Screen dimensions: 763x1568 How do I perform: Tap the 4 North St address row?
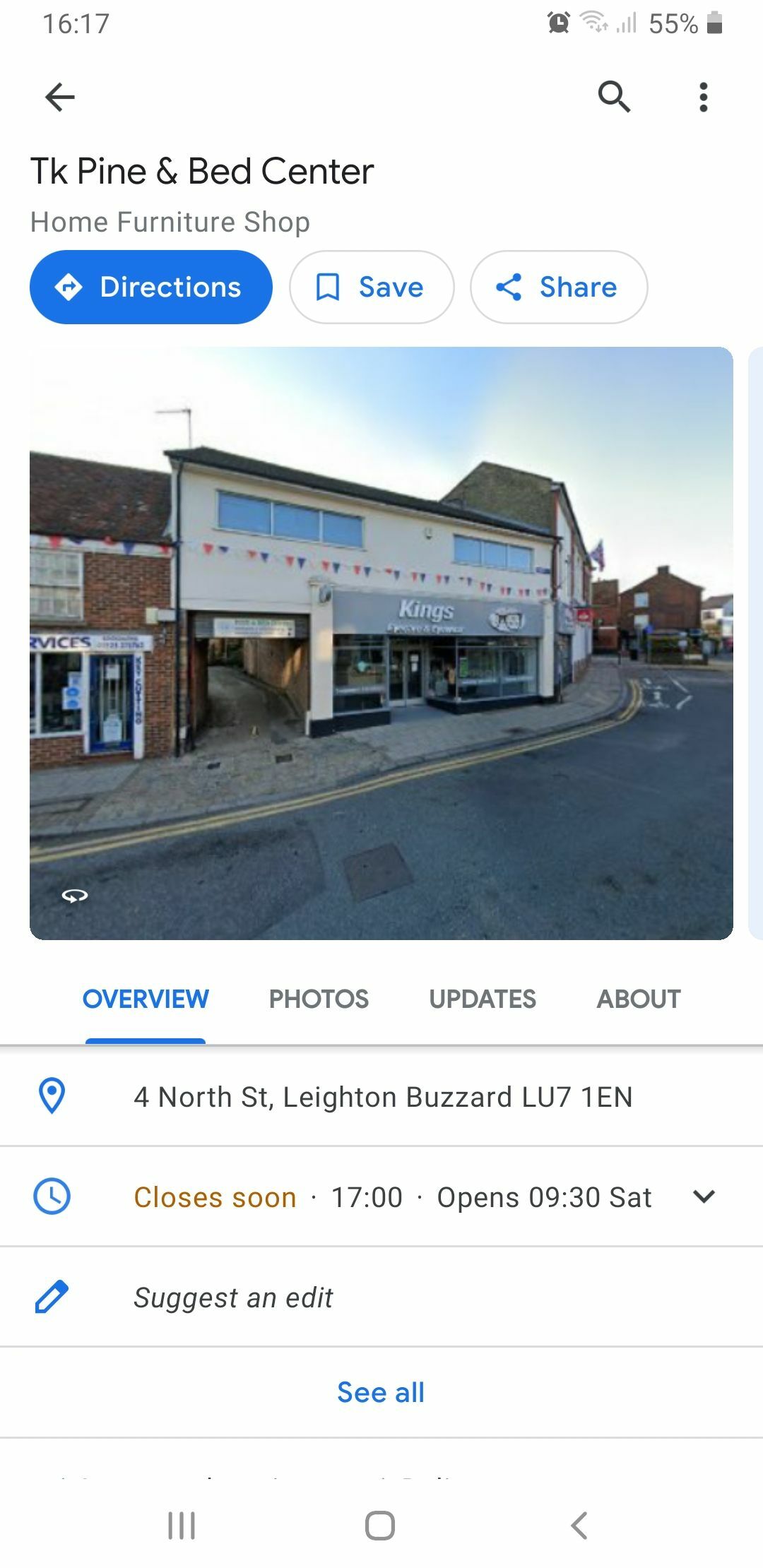381,1097
